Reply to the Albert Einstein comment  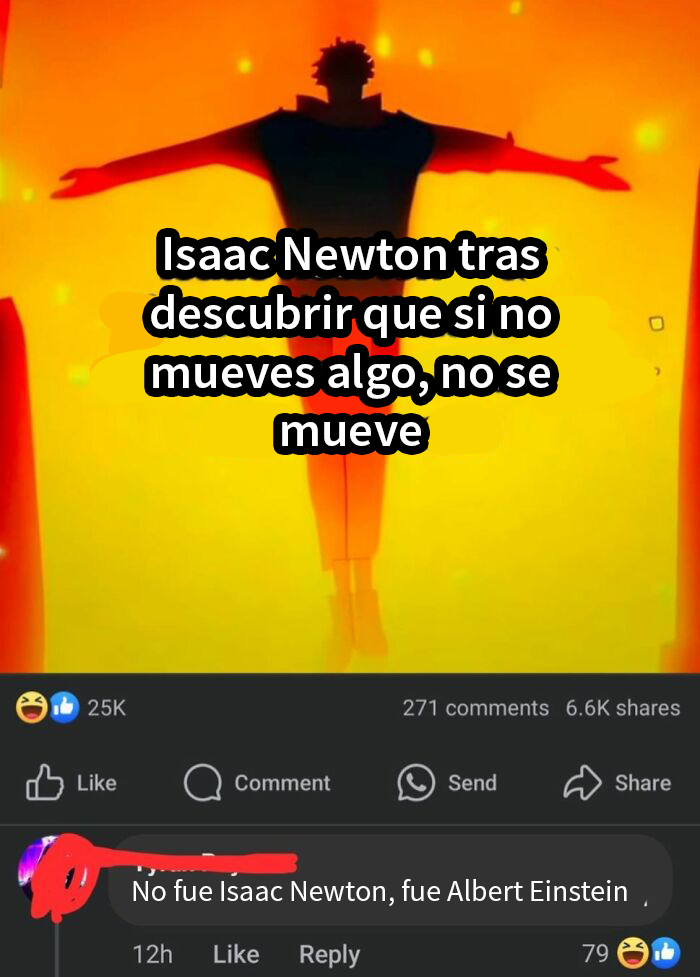pyautogui.click(x=329, y=954)
